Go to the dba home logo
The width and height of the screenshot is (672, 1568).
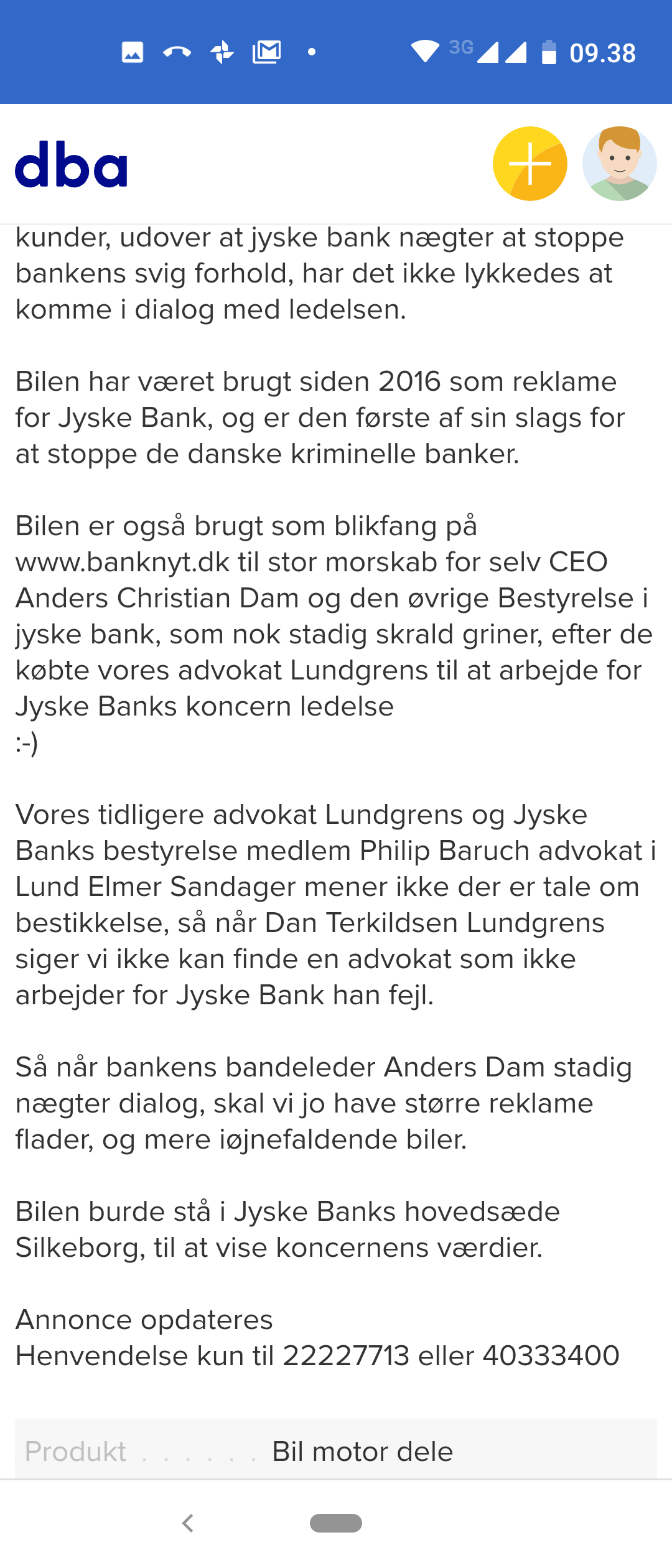tap(71, 164)
